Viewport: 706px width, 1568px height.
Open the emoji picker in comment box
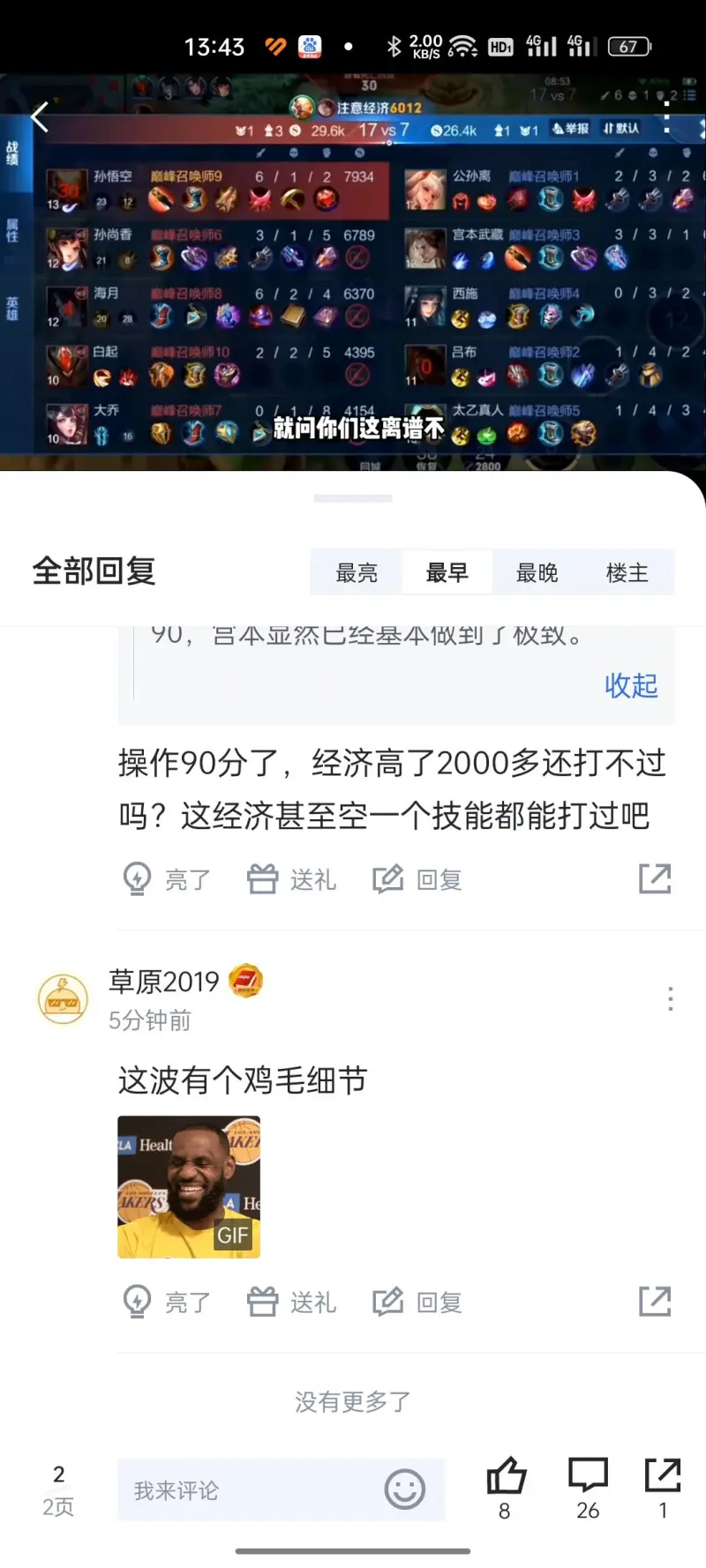pos(405,1490)
